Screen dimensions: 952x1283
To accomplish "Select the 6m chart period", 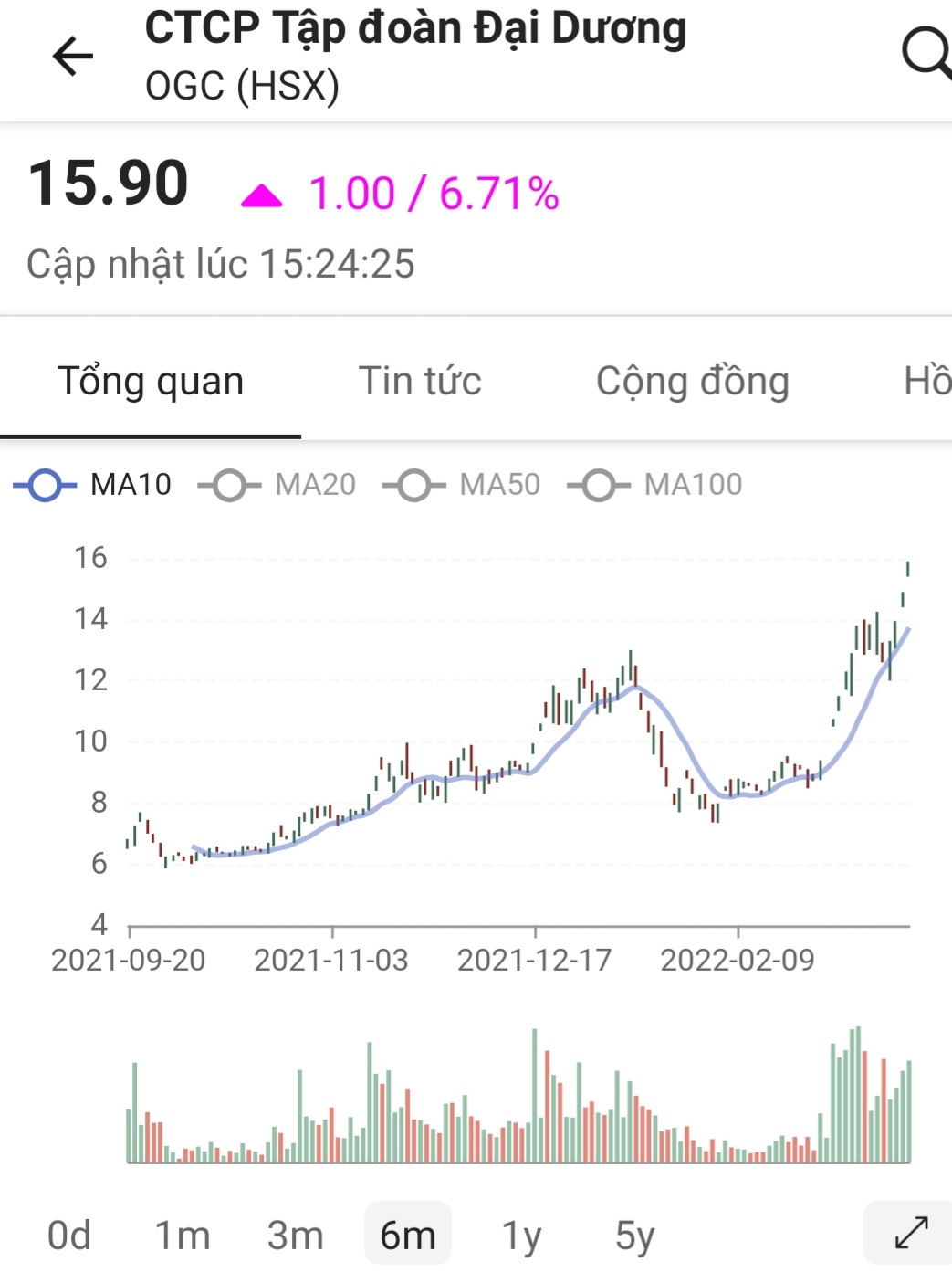I will (x=408, y=1236).
